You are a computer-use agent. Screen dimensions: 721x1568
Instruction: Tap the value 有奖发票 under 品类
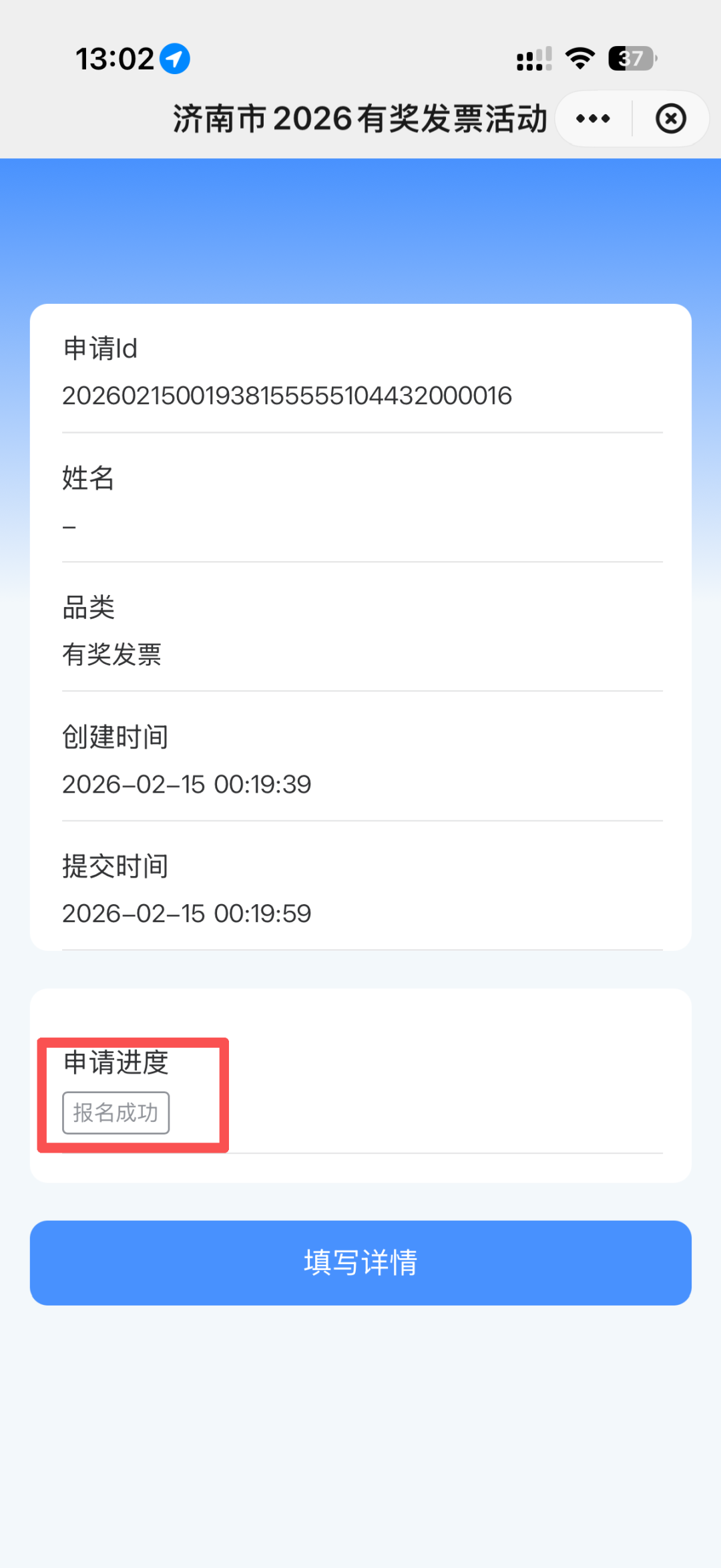(112, 654)
